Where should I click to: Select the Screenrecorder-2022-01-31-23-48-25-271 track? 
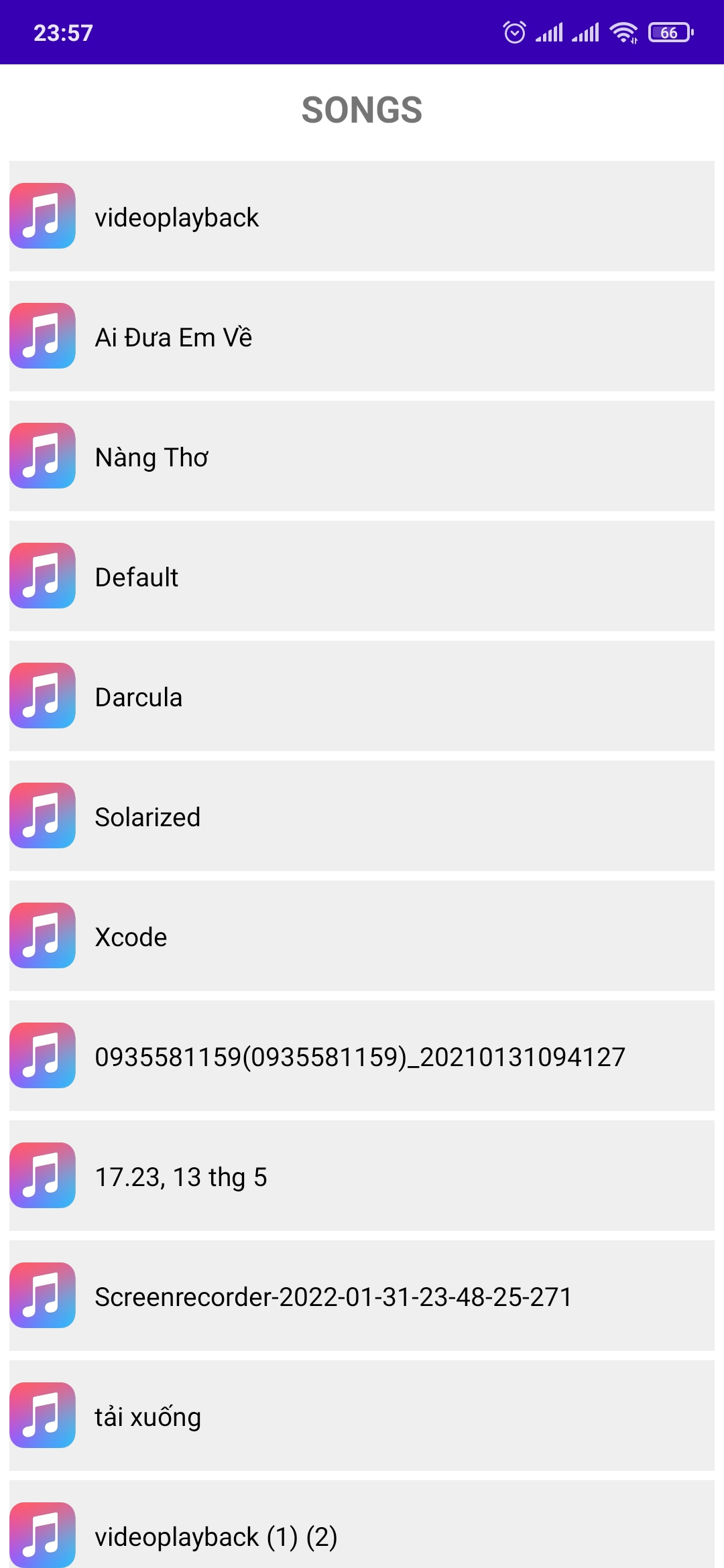tap(333, 1297)
